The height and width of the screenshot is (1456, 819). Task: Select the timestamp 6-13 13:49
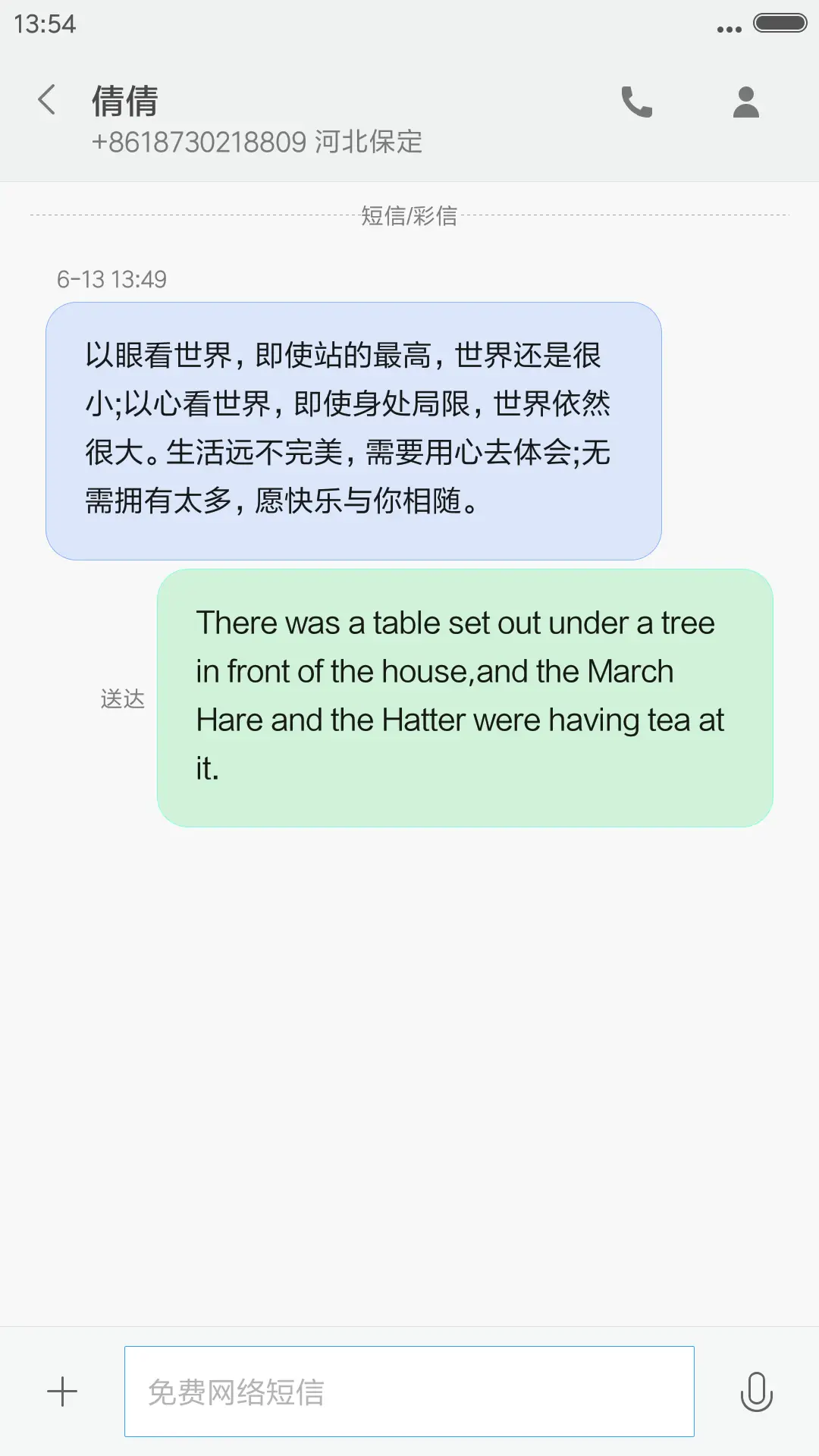pos(112,280)
